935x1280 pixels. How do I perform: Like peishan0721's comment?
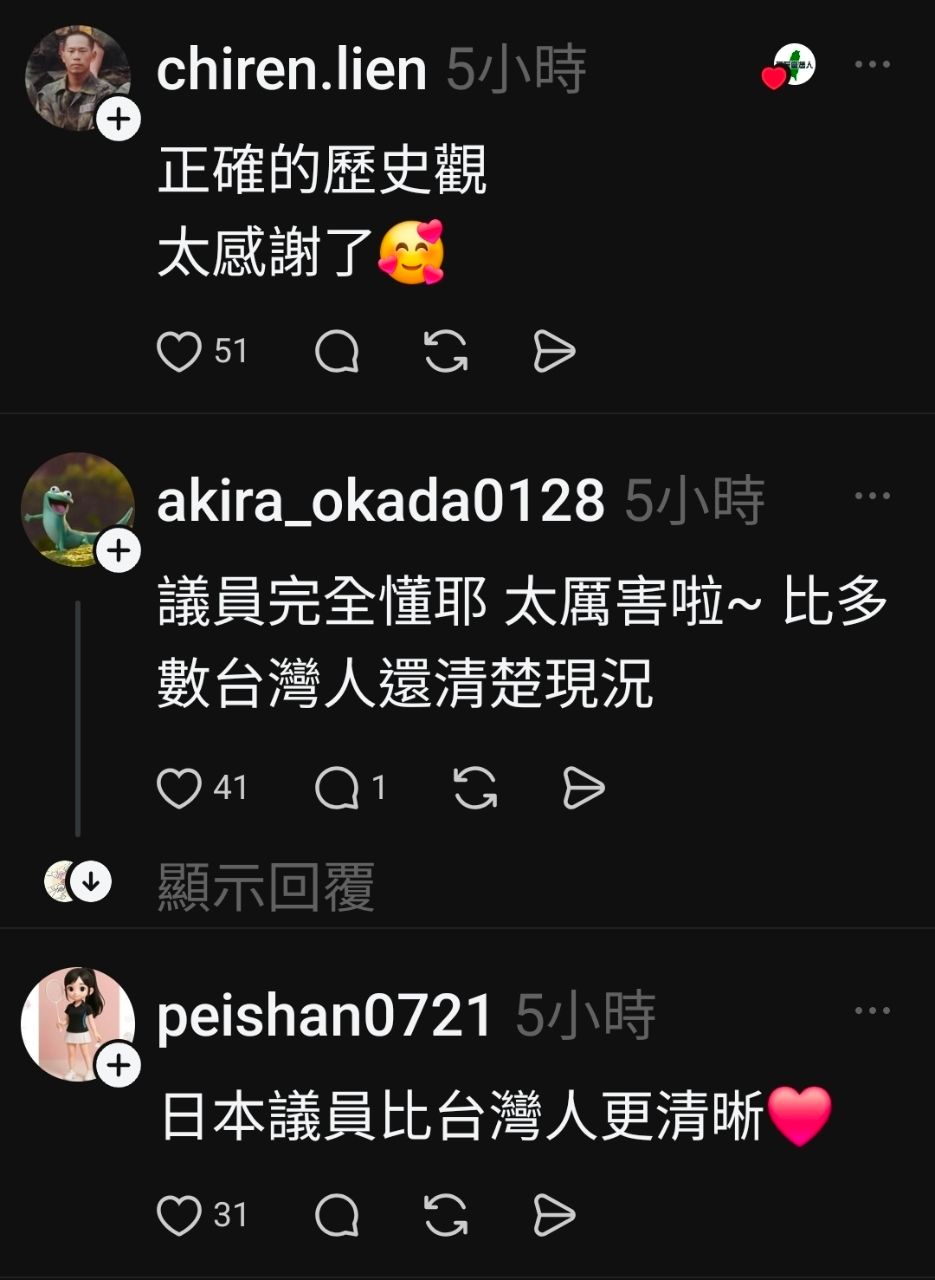pyautogui.click(x=180, y=1216)
